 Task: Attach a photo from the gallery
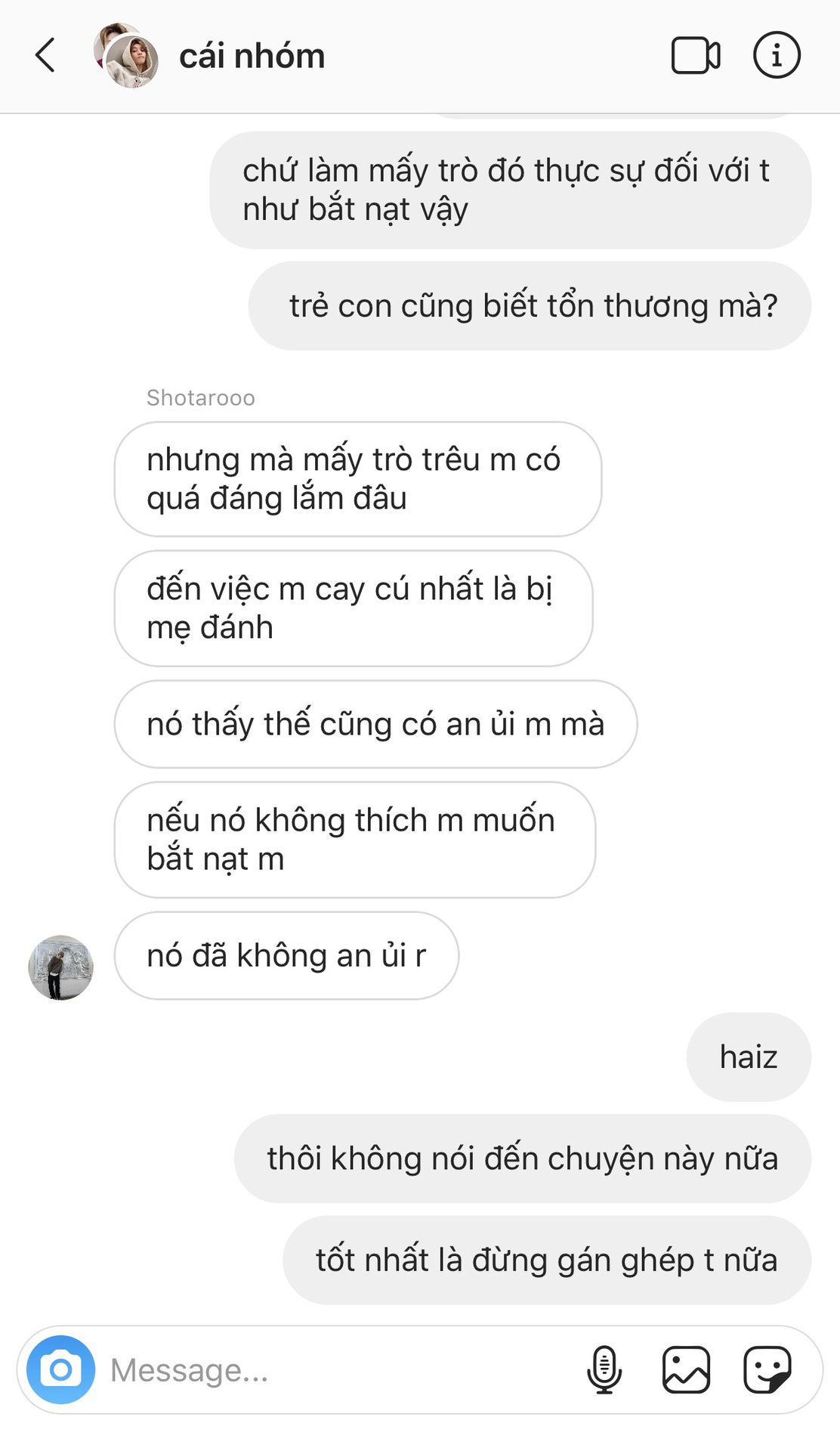point(686,1369)
